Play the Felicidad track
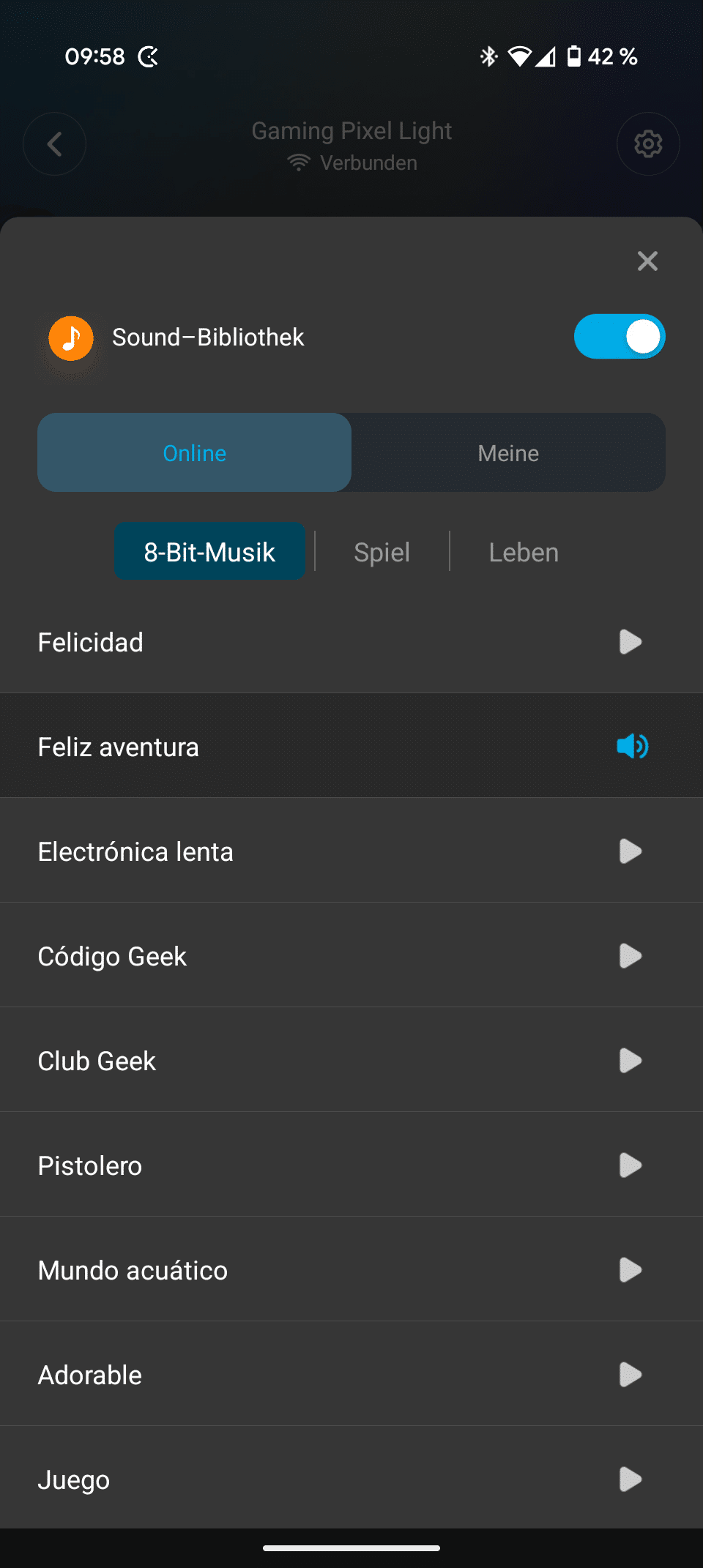 [x=630, y=642]
